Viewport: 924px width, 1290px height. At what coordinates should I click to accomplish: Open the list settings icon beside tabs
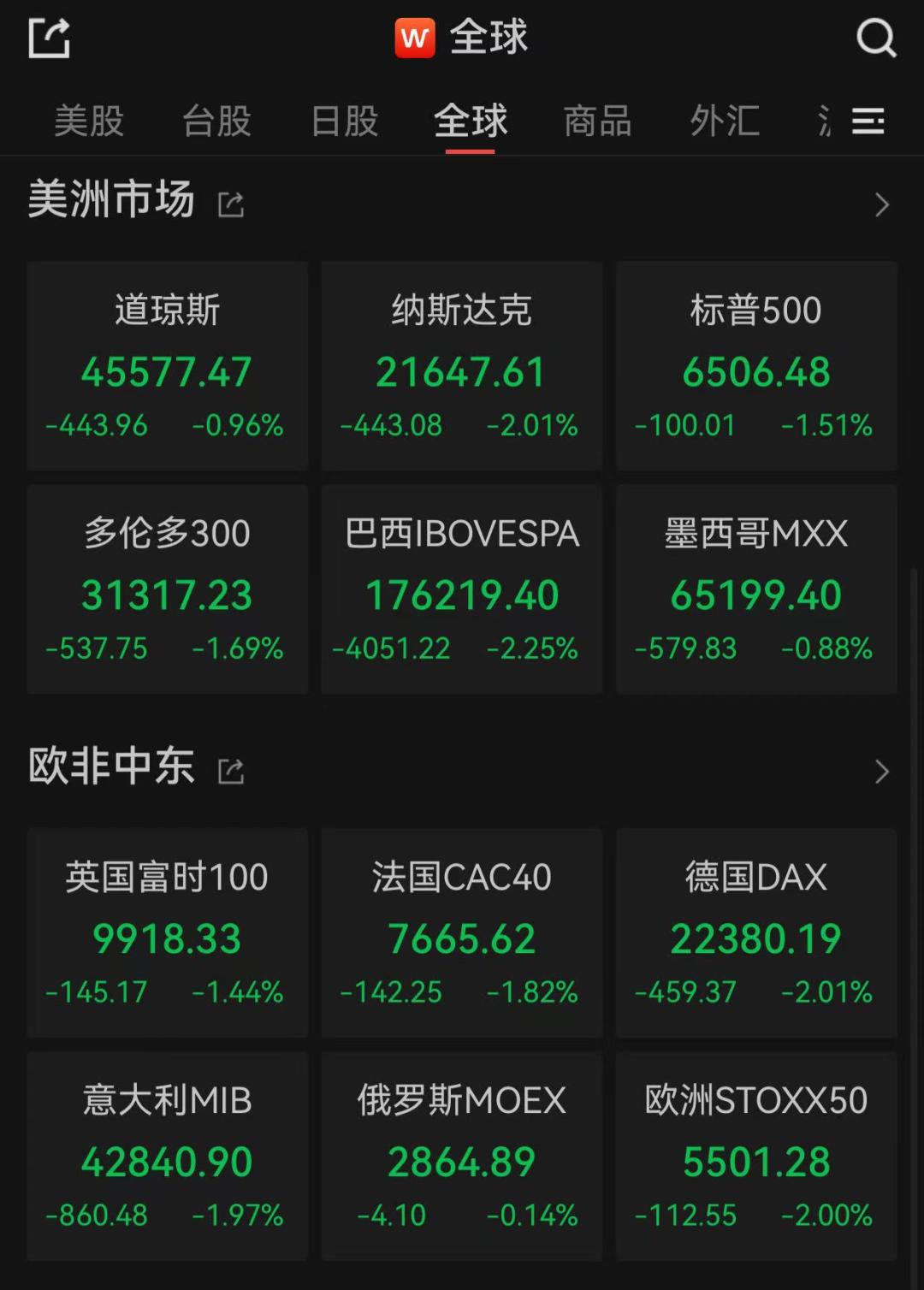(869, 122)
